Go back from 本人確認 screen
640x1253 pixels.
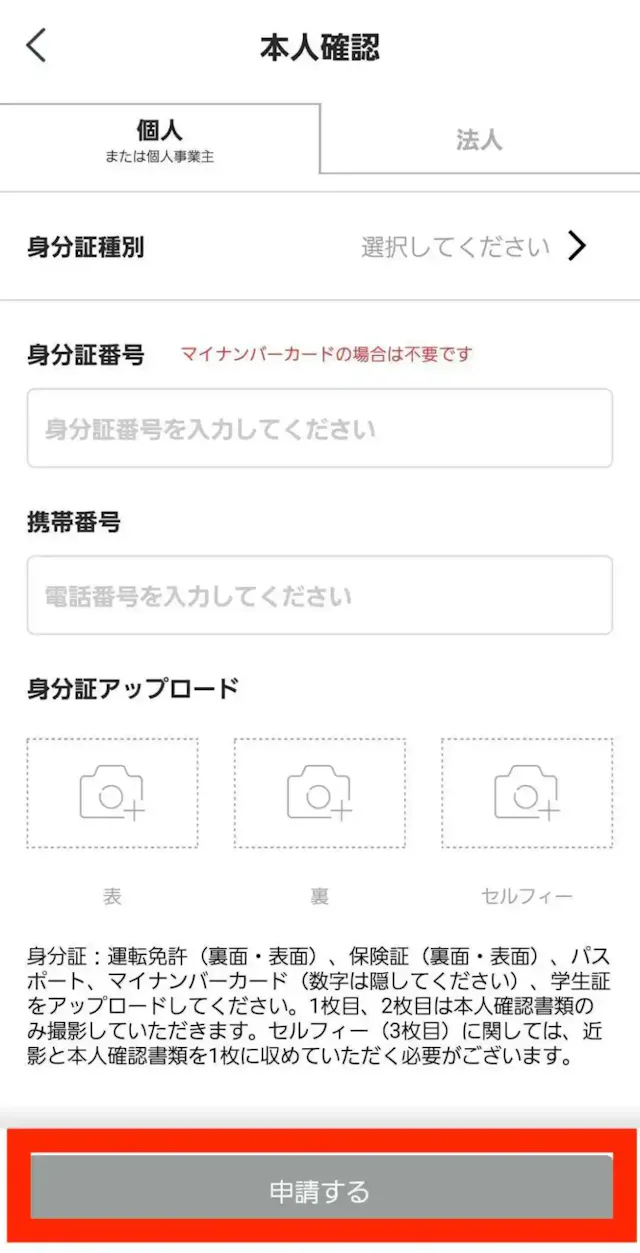(37, 46)
